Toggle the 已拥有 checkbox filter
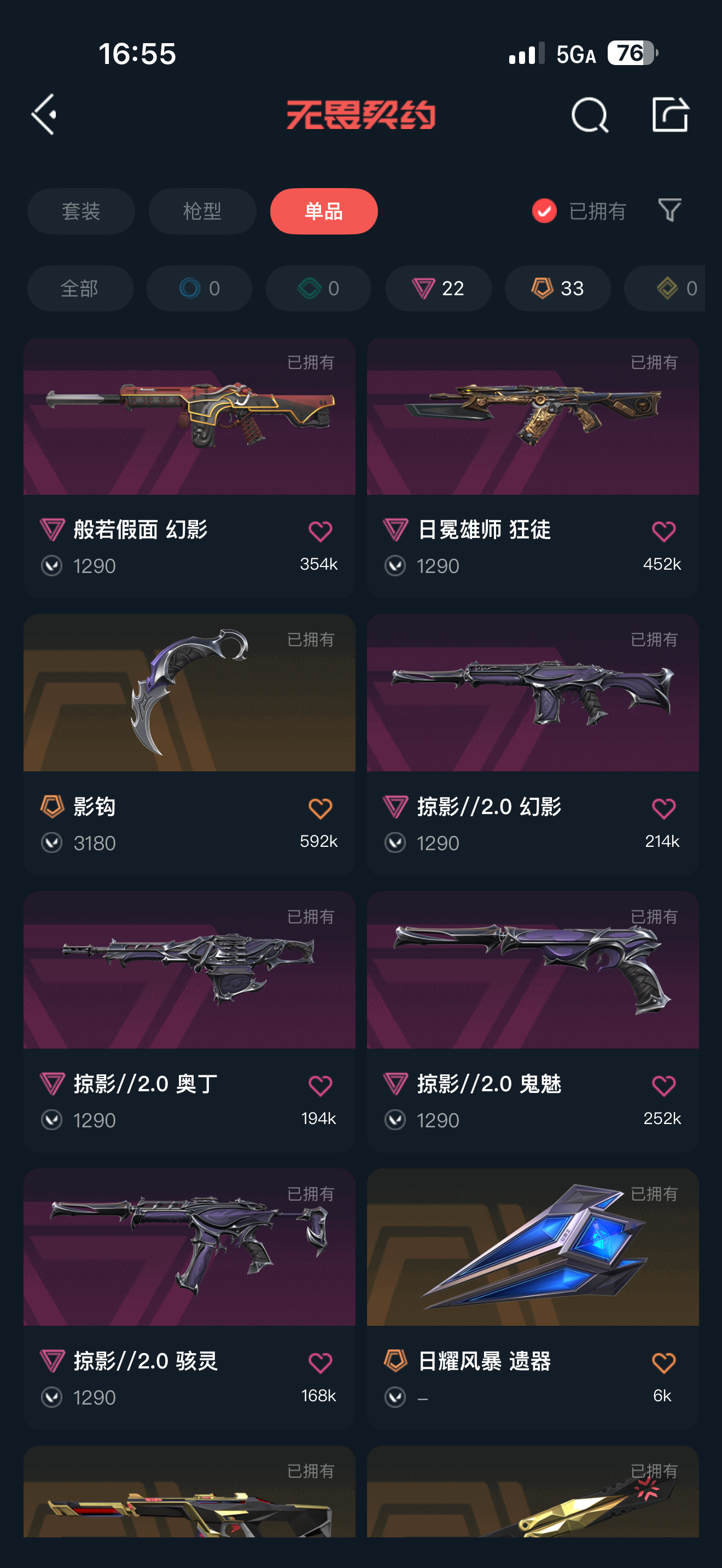Viewport: 722px width, 1568px height. tap(544, 211)
